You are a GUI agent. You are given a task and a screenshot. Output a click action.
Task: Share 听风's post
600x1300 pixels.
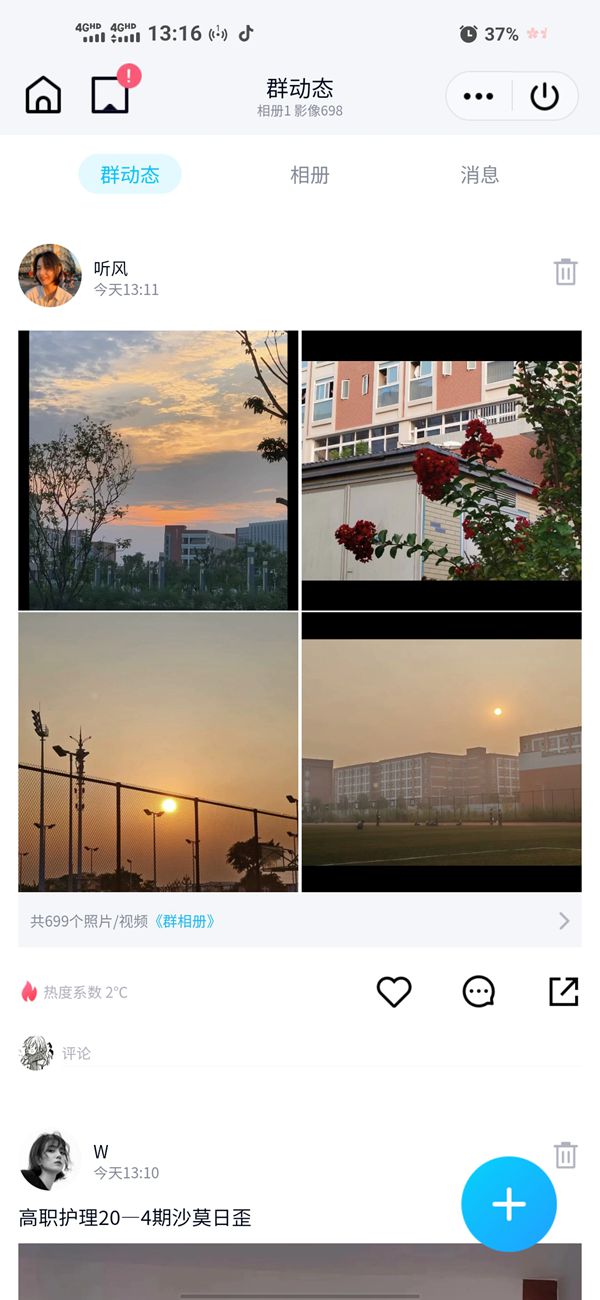[564, 992]
